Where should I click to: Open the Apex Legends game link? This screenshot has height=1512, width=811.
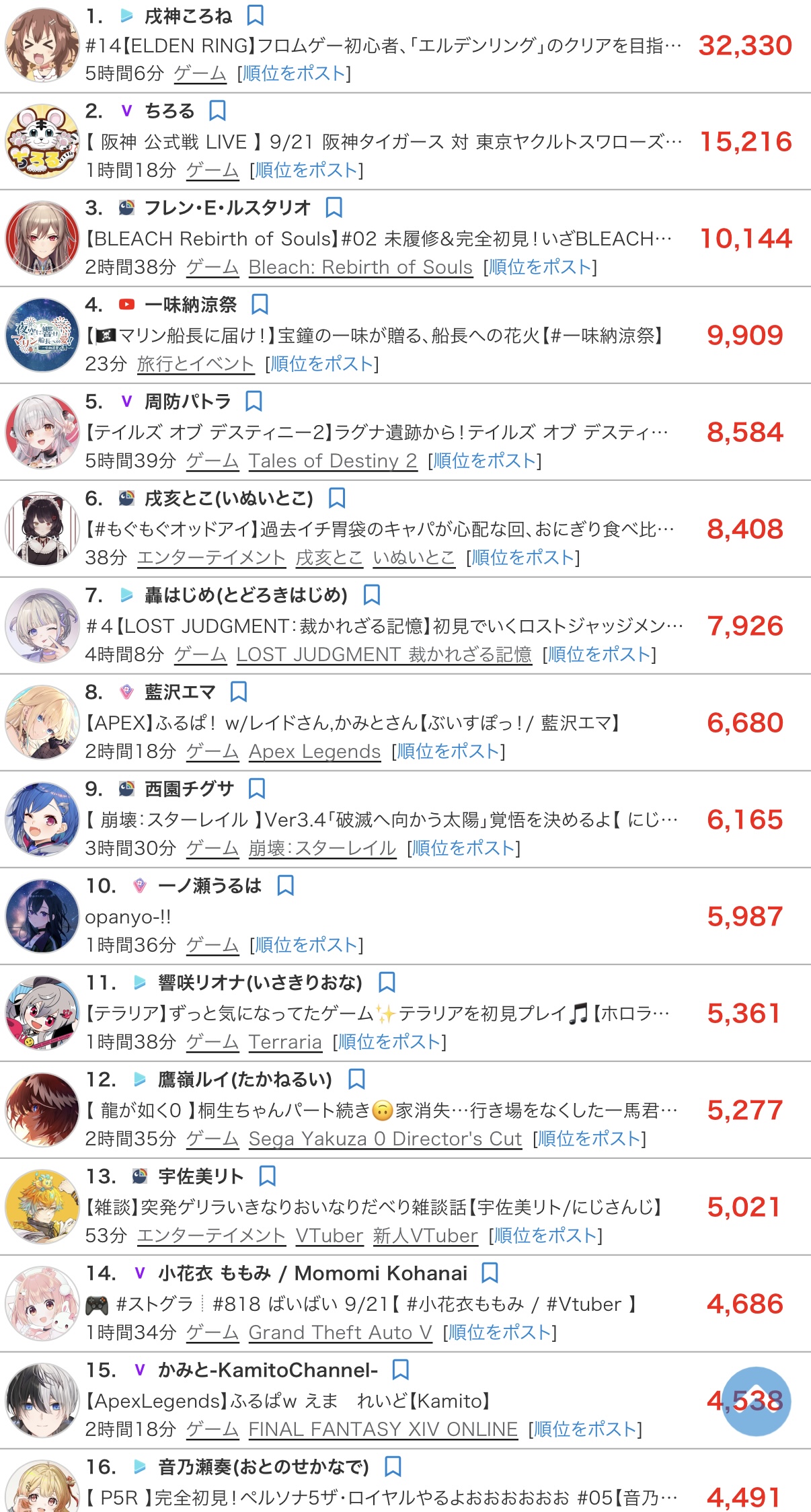pos(315,751)
